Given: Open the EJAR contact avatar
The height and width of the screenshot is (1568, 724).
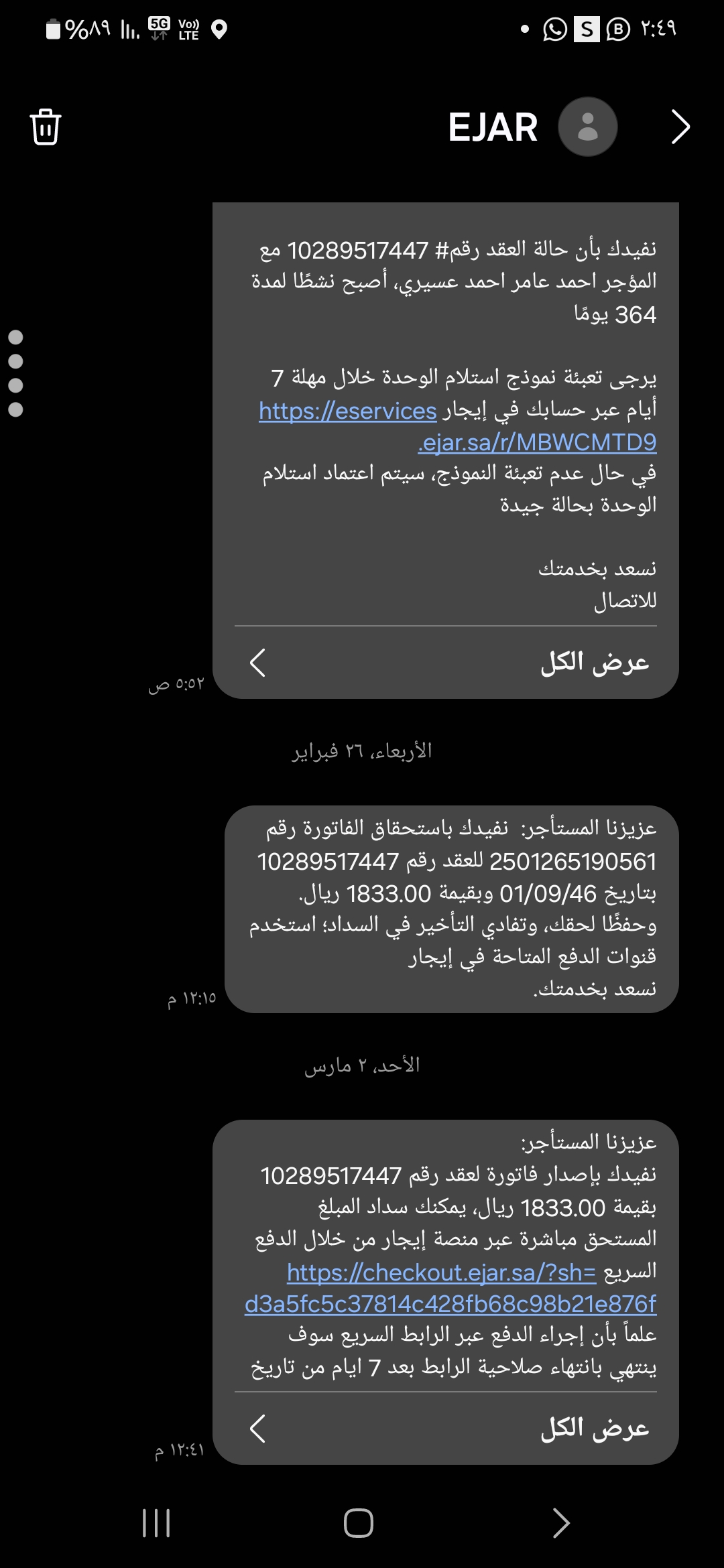Looking at the screenshot, I should 587,127.
